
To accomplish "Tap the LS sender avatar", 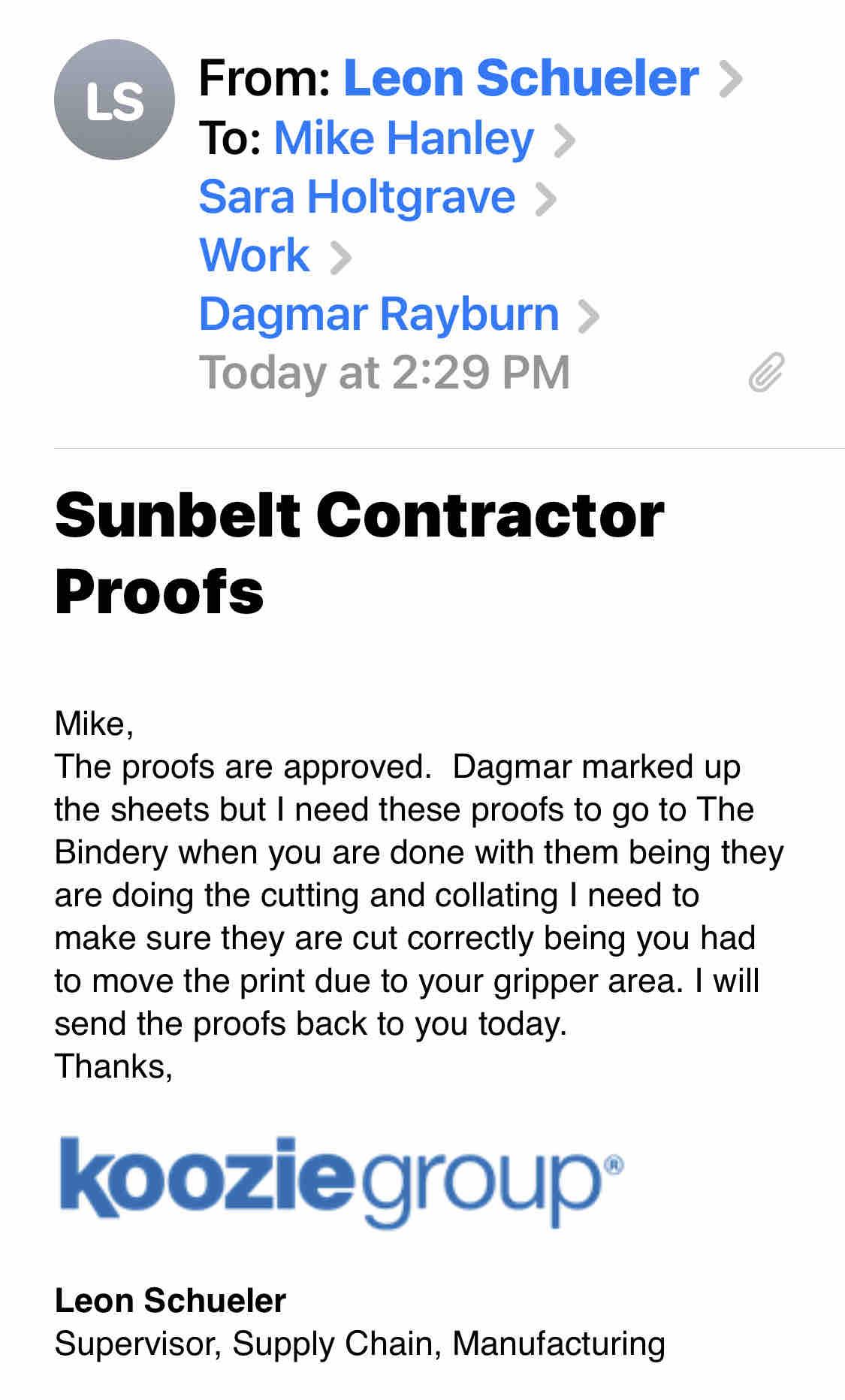I will tap(114, 100).
